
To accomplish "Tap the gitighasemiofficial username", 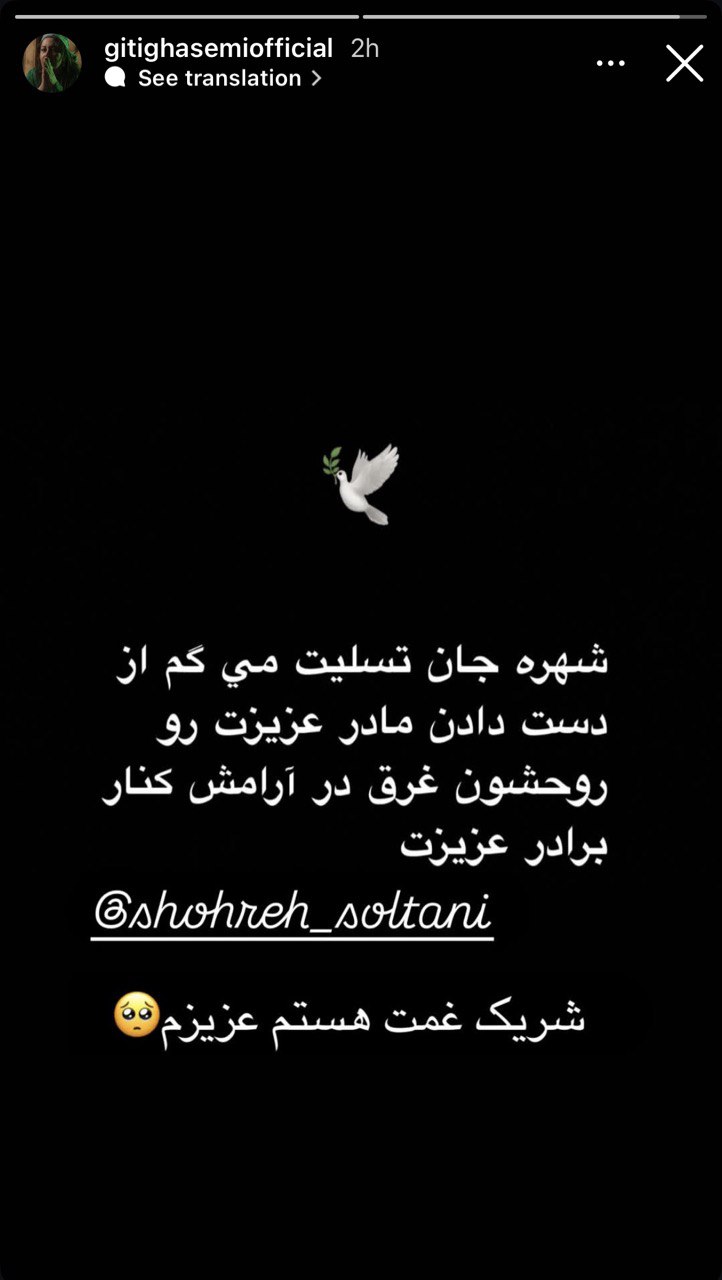I will click(x=218, y=48).
